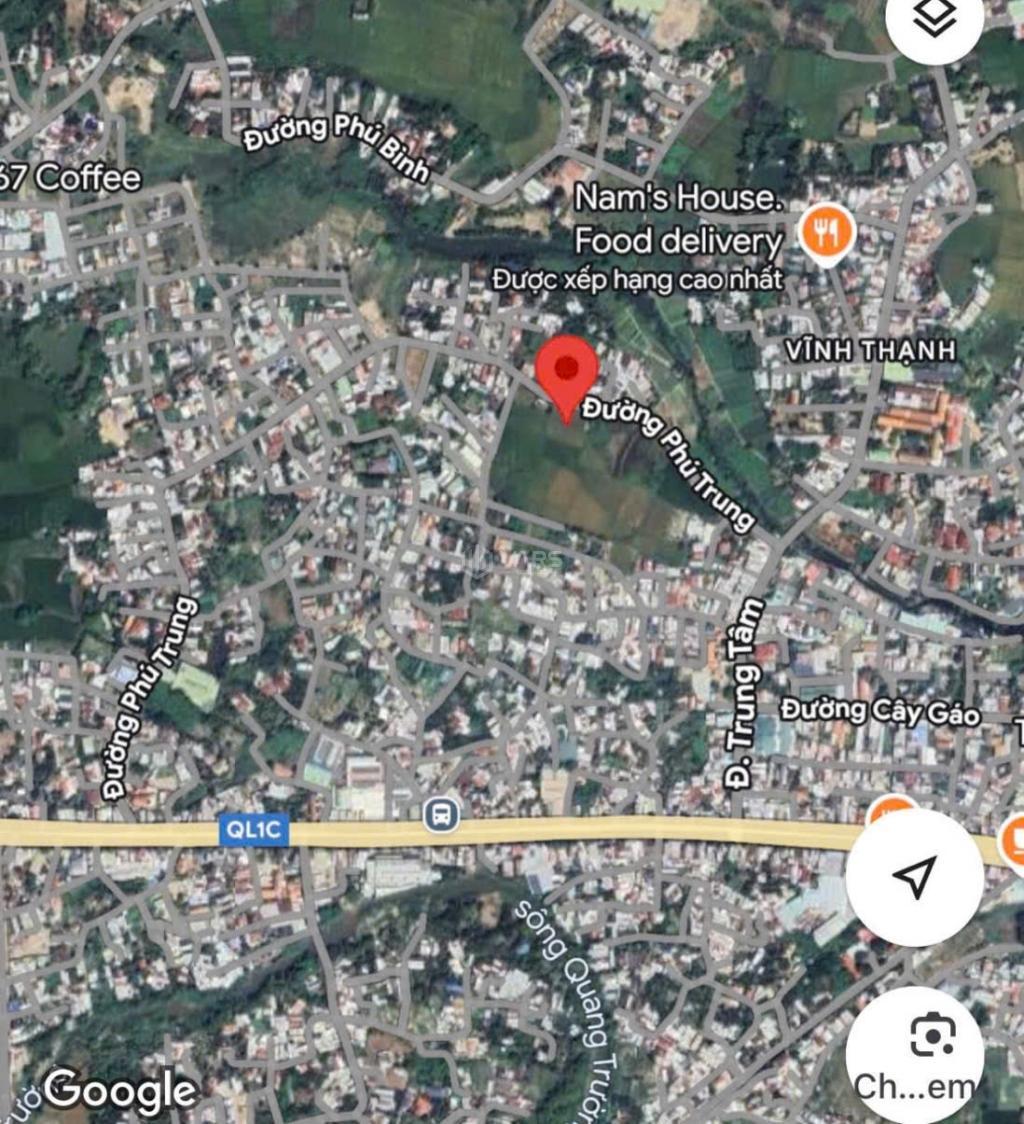Open Nam's House Food delivery restaurant marker
The width and height of the screenshot is (1024, 1124).
coord(825,234)
